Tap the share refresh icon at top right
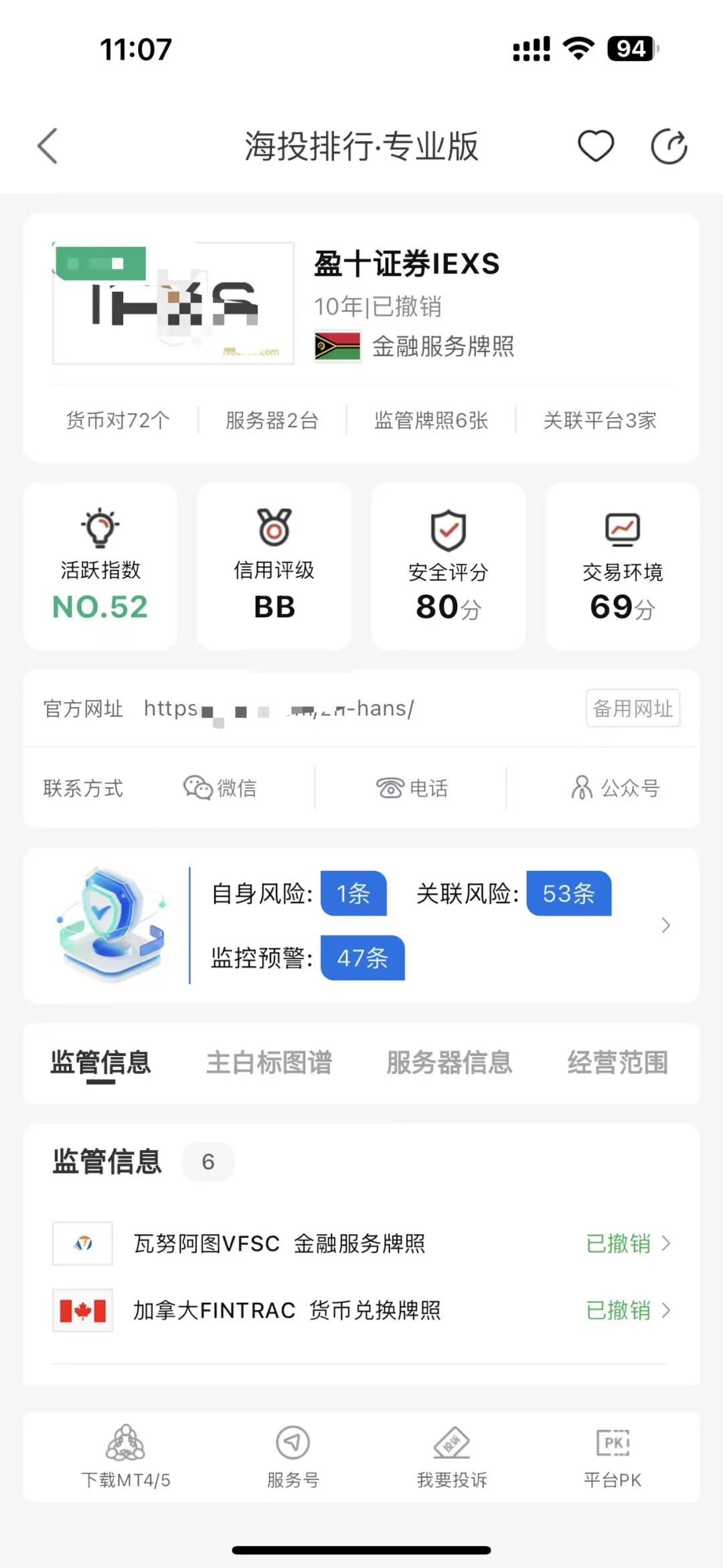Screen dimensions: 723x1568 (668, 146)
